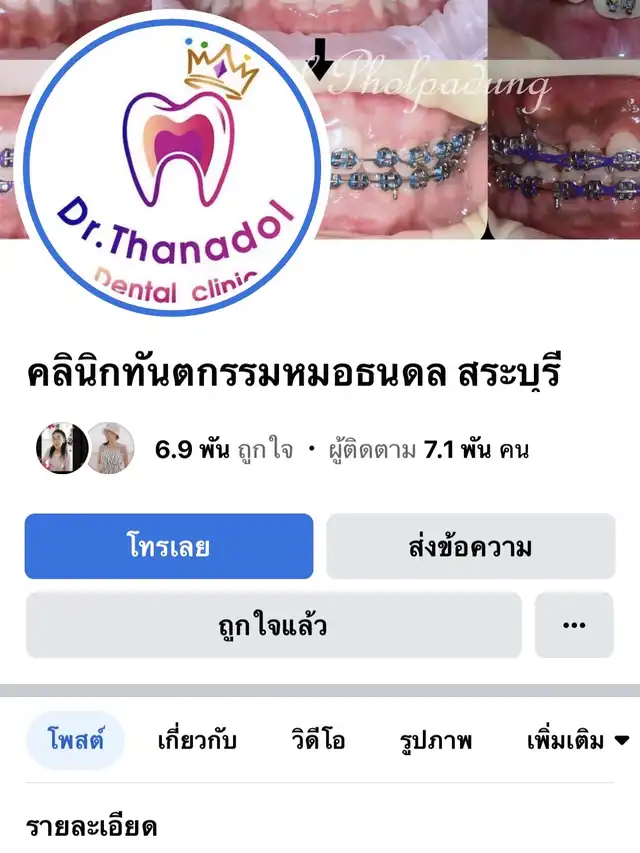This screenshot has height=853, width=640.
Task: Toggle the ถูกใจแล้ว liked button
Action: pos(273,625)
